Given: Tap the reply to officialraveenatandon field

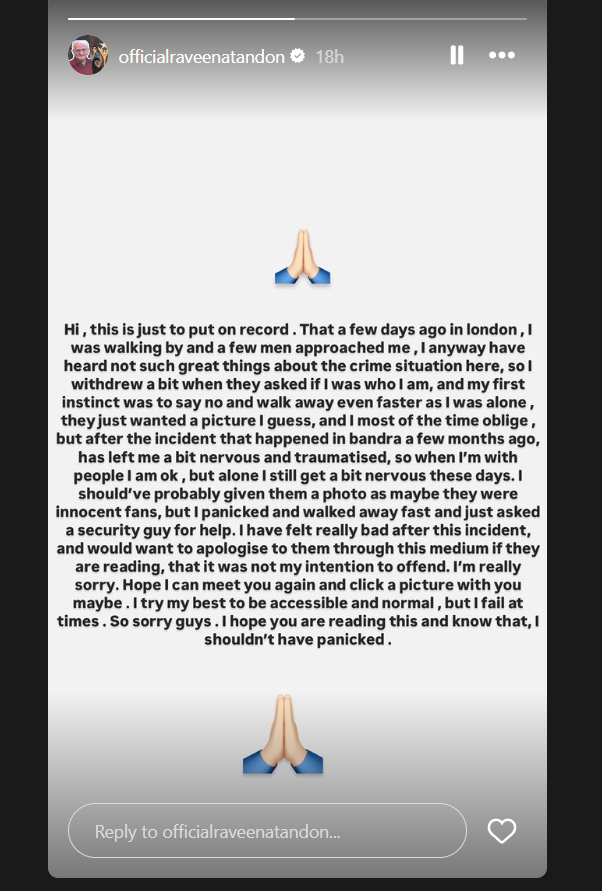Looking at the screenshot, I should (x=267, y=831).
